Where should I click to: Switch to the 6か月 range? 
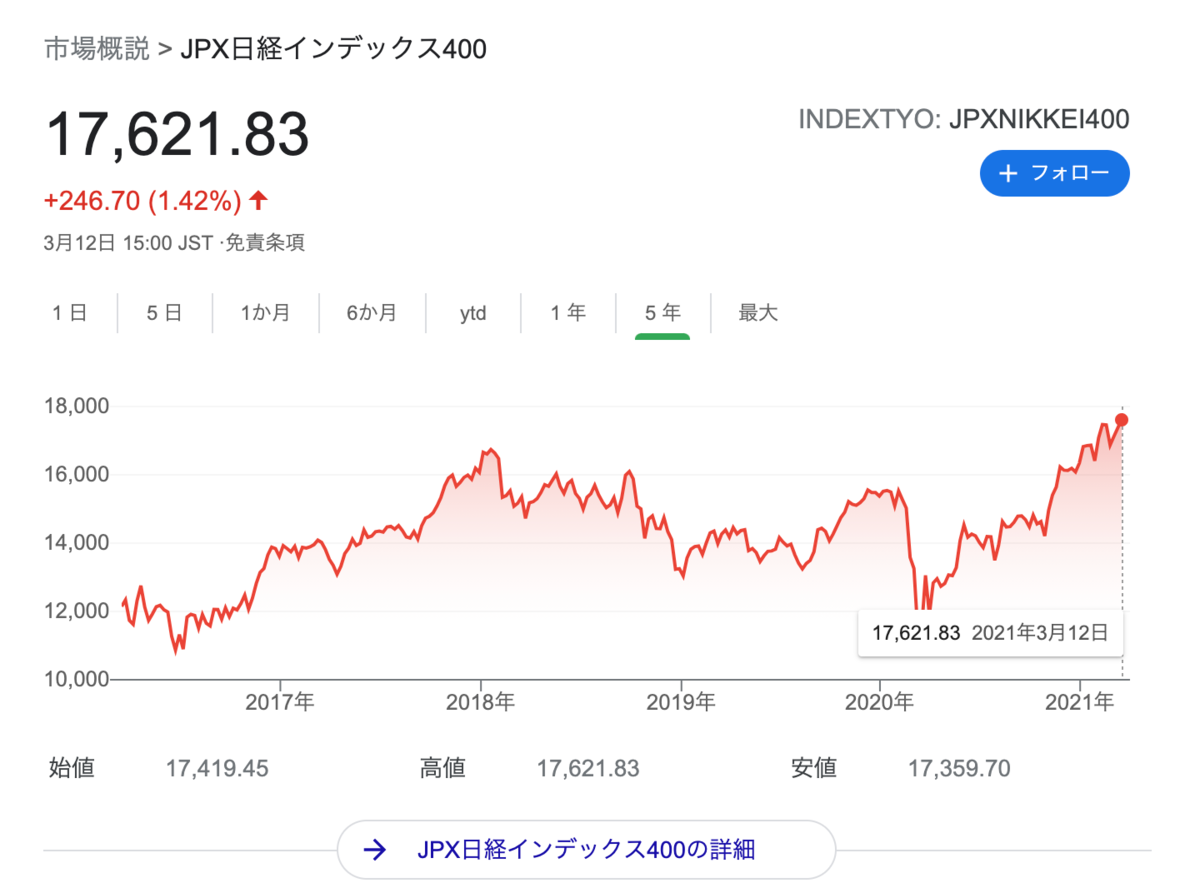(x=372, y=313)
